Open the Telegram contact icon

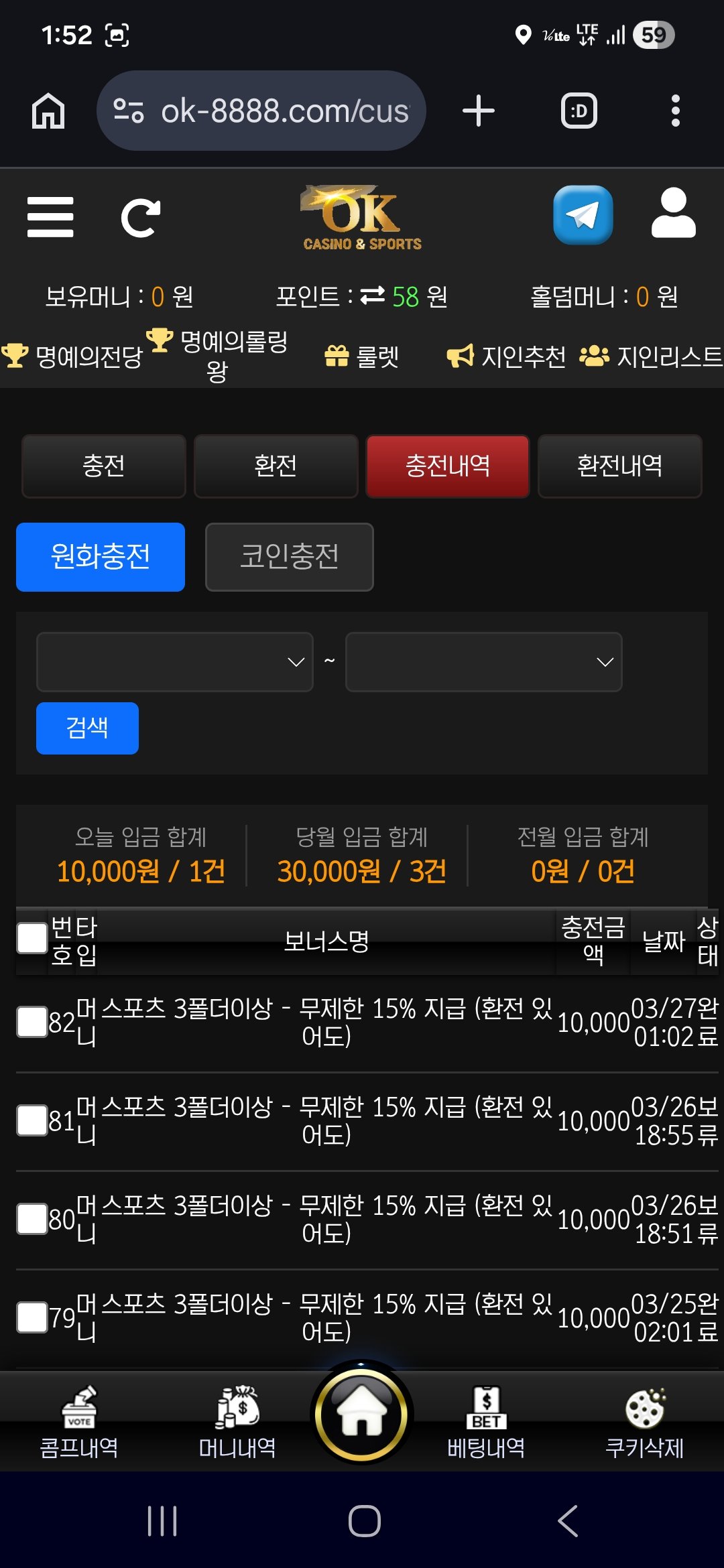[x=583, y=216]
